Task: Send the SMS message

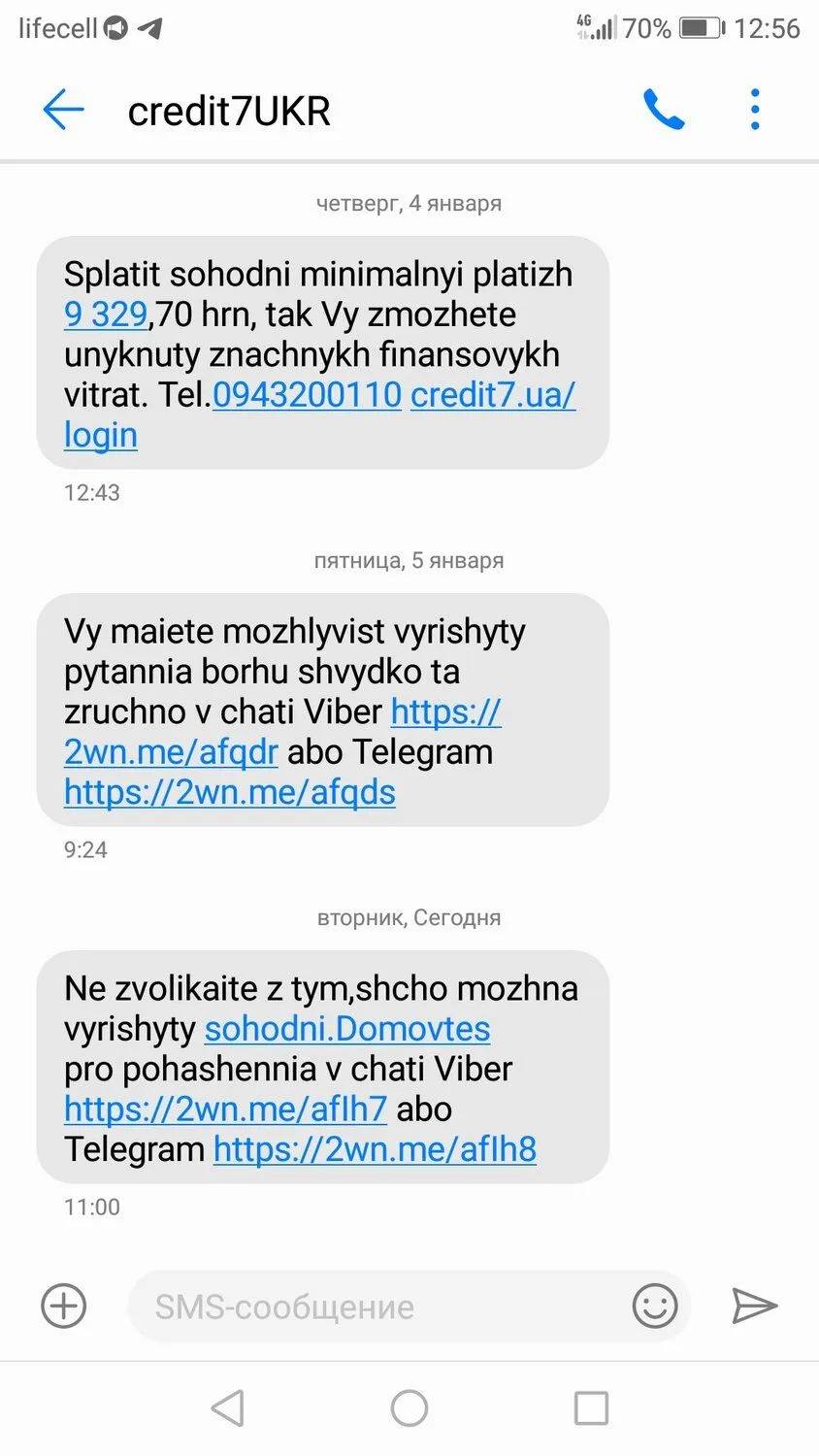Action: coord(754,1306)
